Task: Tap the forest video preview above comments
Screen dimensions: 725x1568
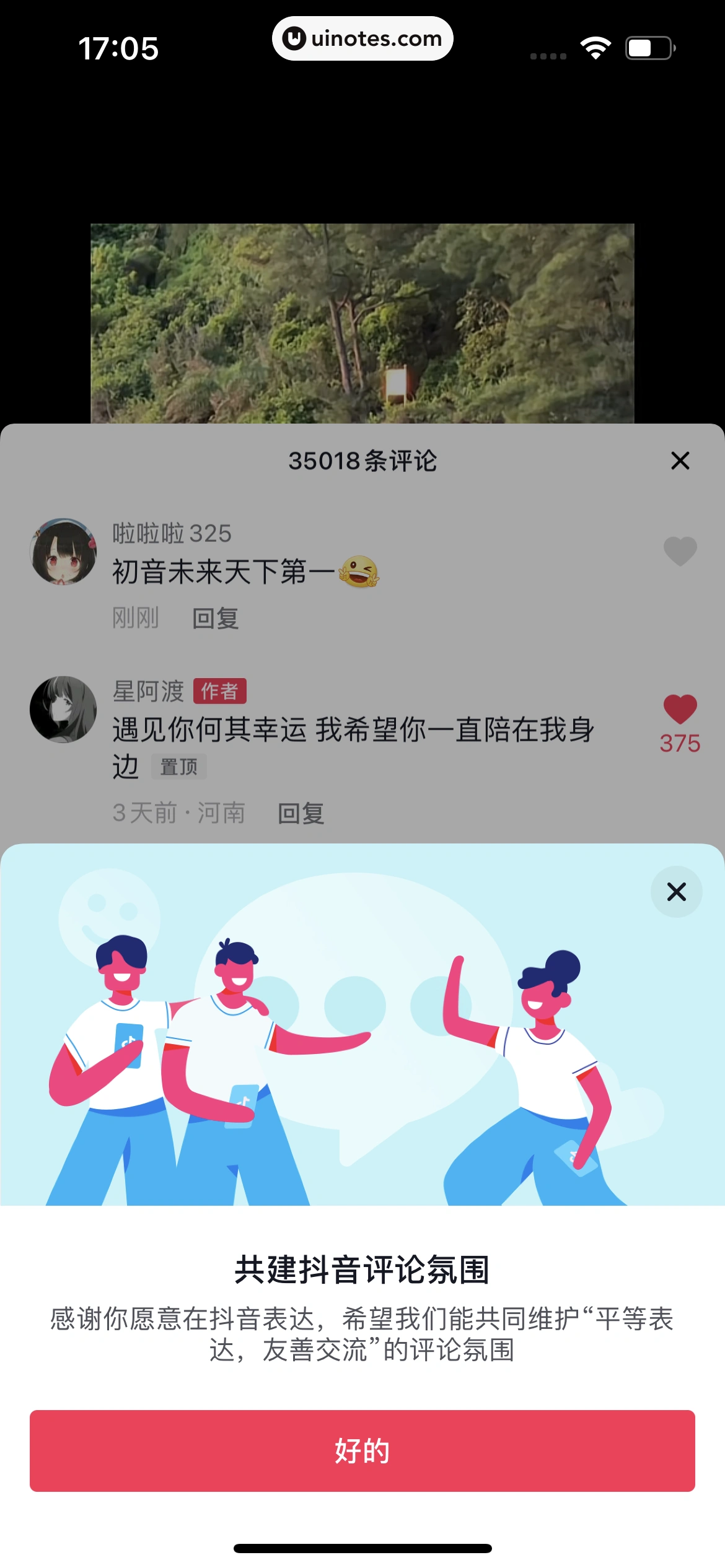Action: 362,322
